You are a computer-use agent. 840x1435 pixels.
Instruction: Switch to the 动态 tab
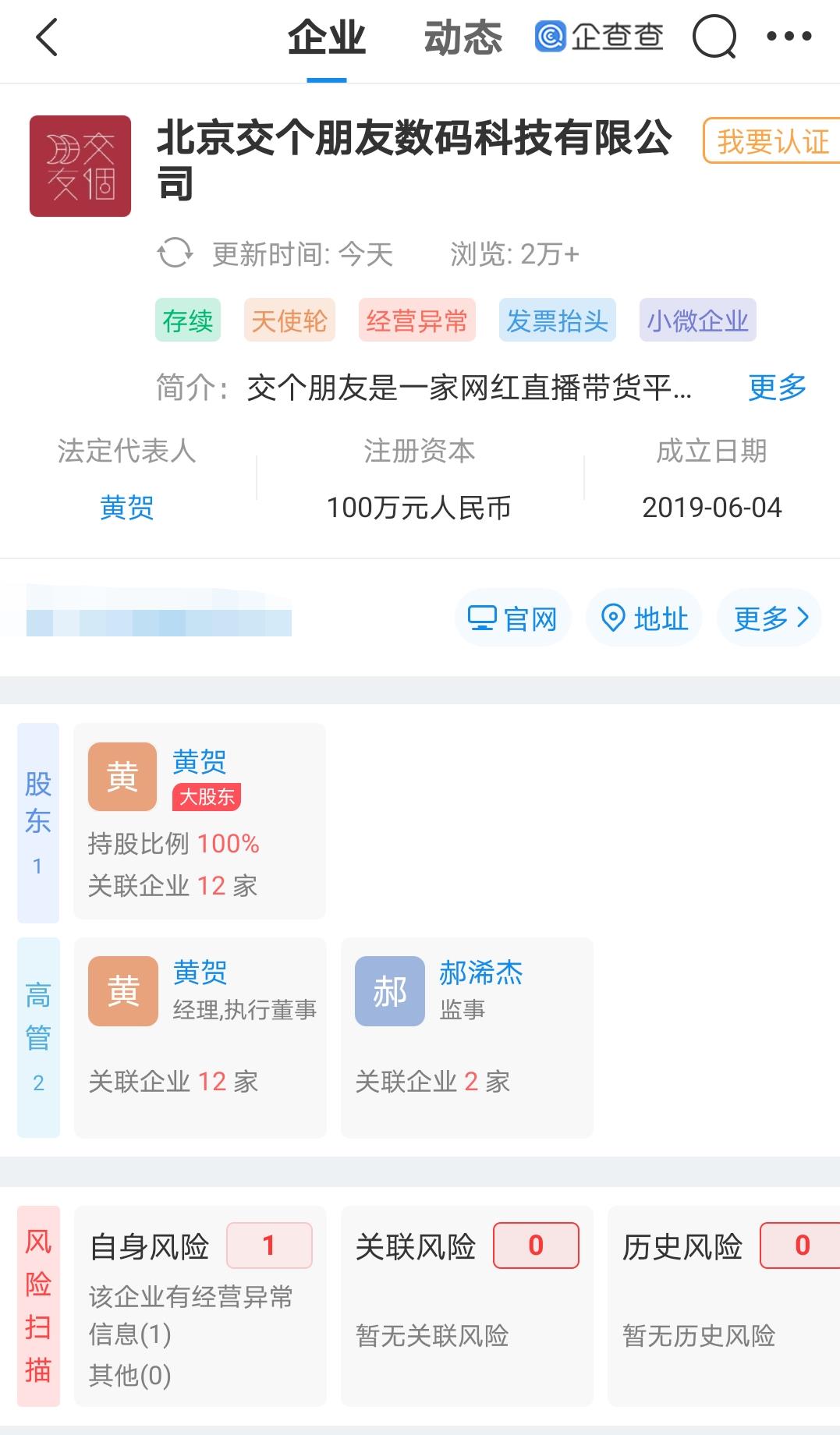(x=462, y=37)
